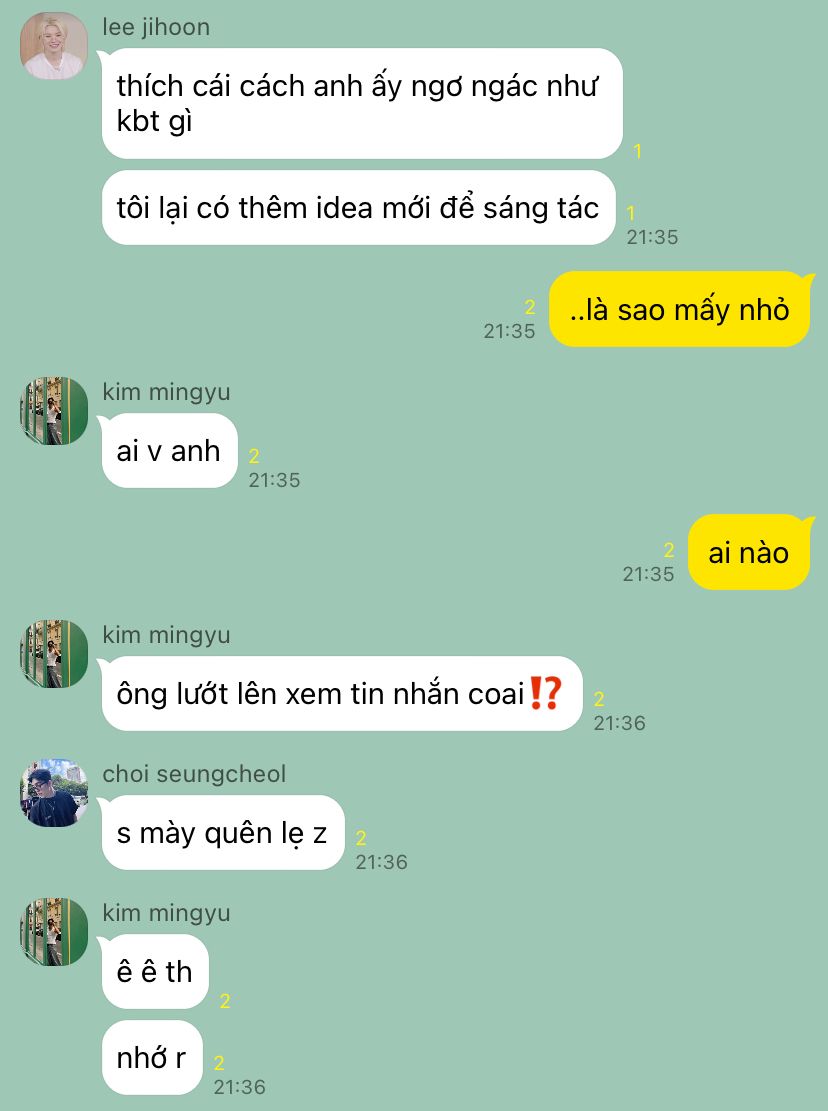Image resolution: width=828 pixels, height=1111 pixels.
Task: Tap kim mingyu's avatar beside "ai v anh"
Action: pos(54,411)
